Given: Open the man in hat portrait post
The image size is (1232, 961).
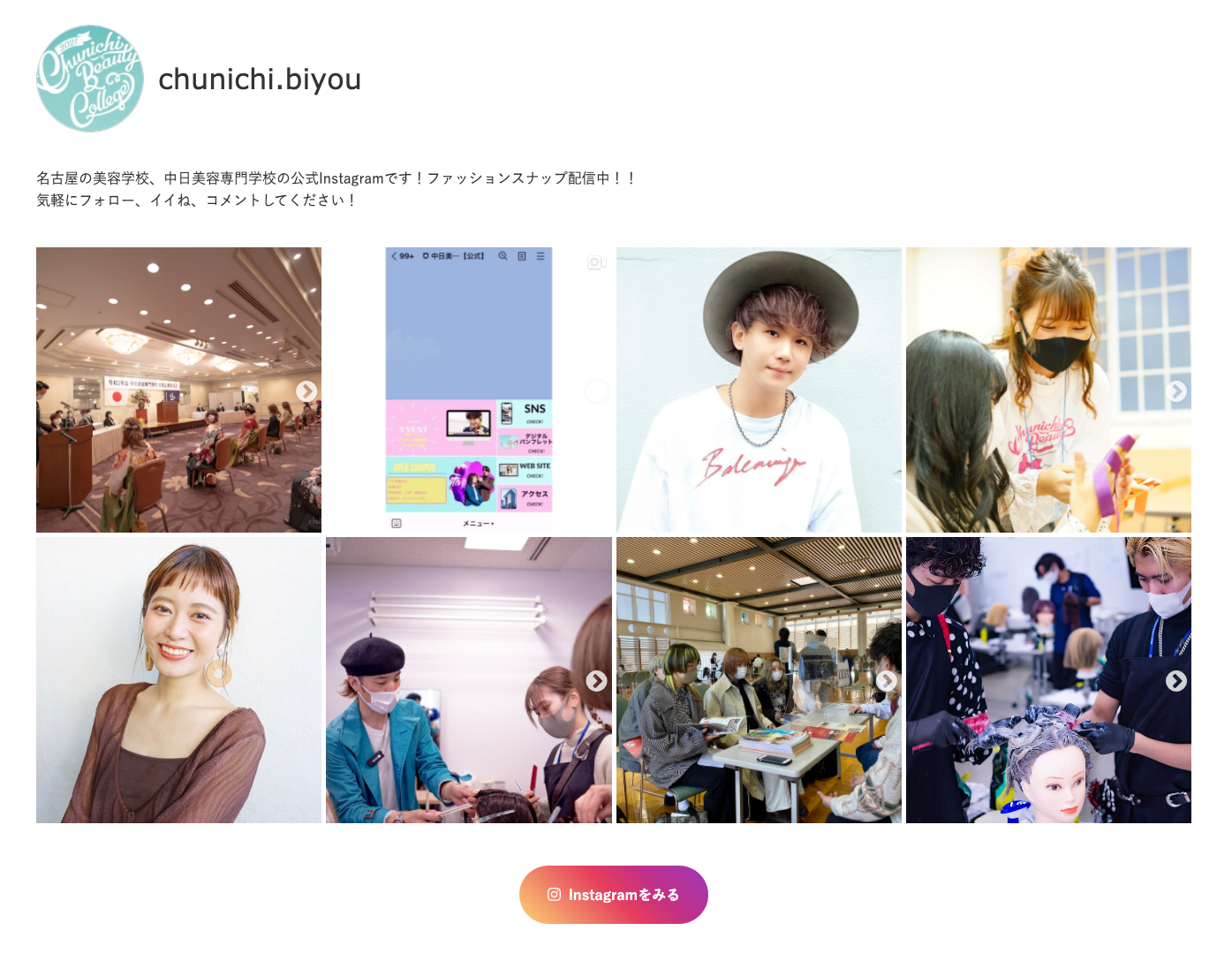Looking at the screenshot, I should tap(758, 390).
